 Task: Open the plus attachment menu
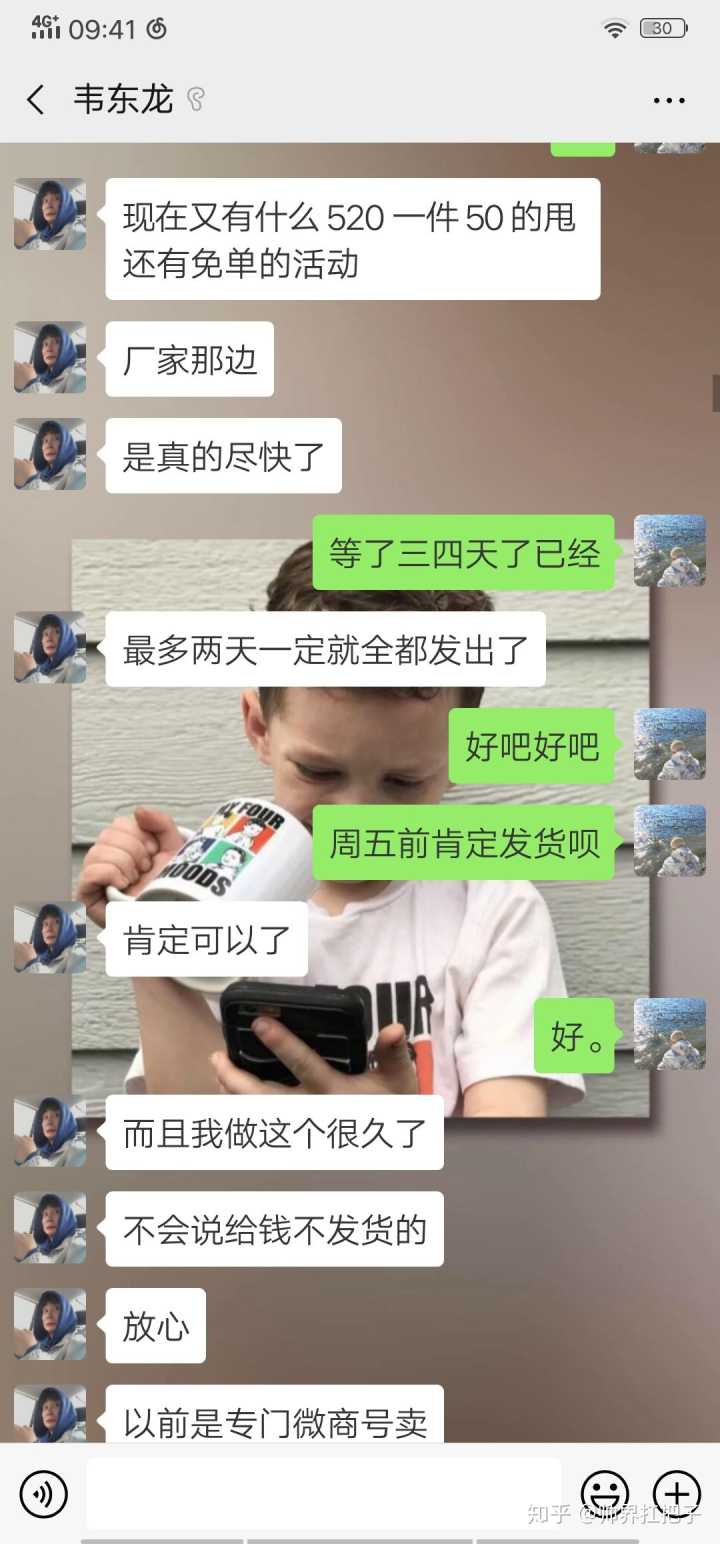coord(676,1494)
